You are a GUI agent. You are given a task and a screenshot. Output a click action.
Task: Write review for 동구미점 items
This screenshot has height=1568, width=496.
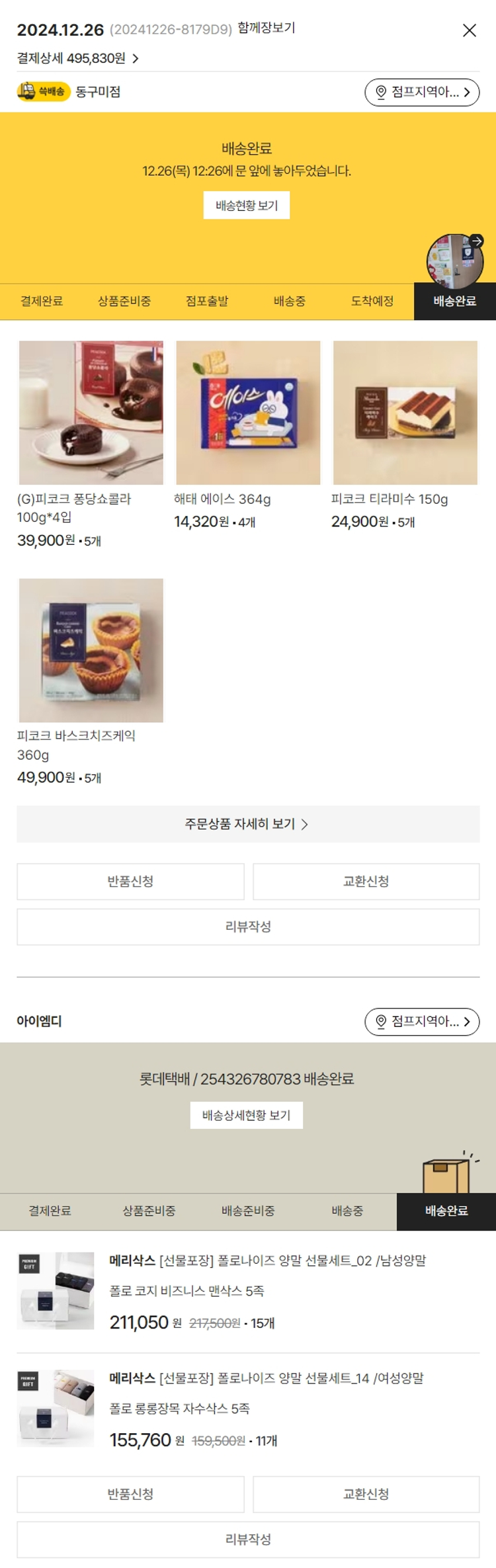click(248, 927)
